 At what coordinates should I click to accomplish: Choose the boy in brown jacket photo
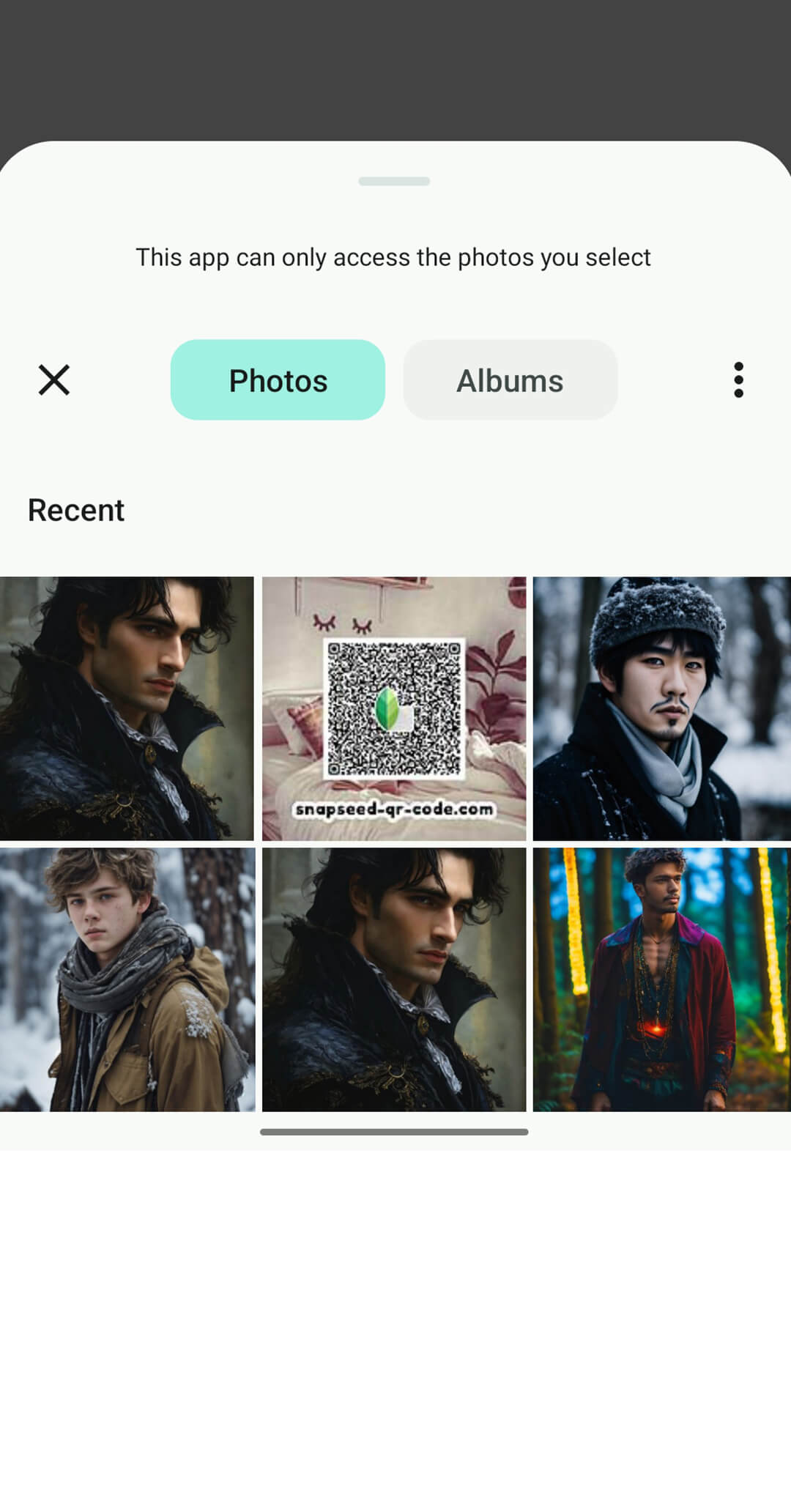pos(127,979)
